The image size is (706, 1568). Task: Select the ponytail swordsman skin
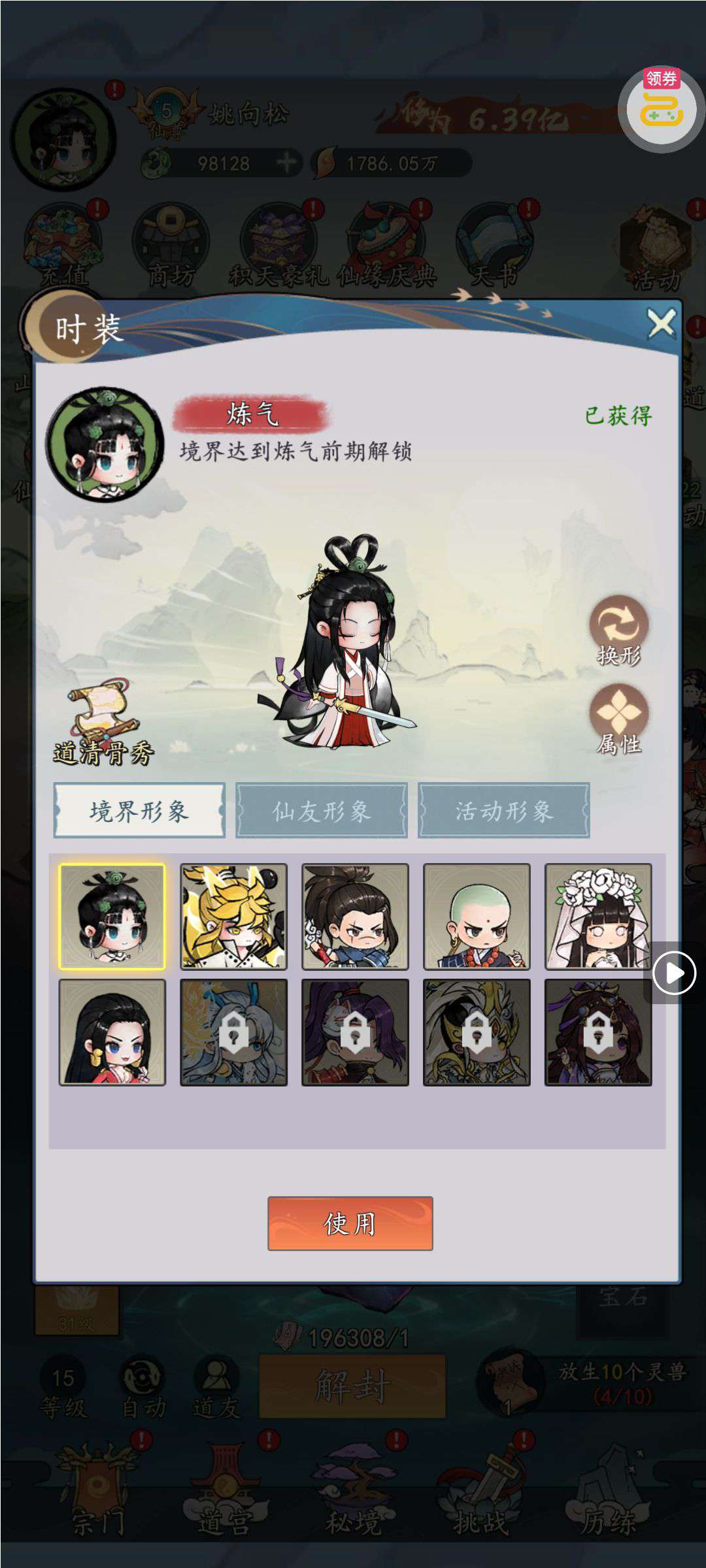click(355, 917)
